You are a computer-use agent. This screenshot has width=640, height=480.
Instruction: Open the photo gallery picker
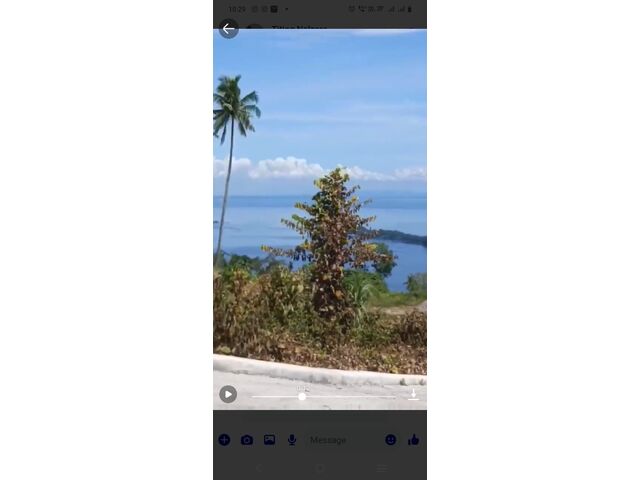[269, 440]
